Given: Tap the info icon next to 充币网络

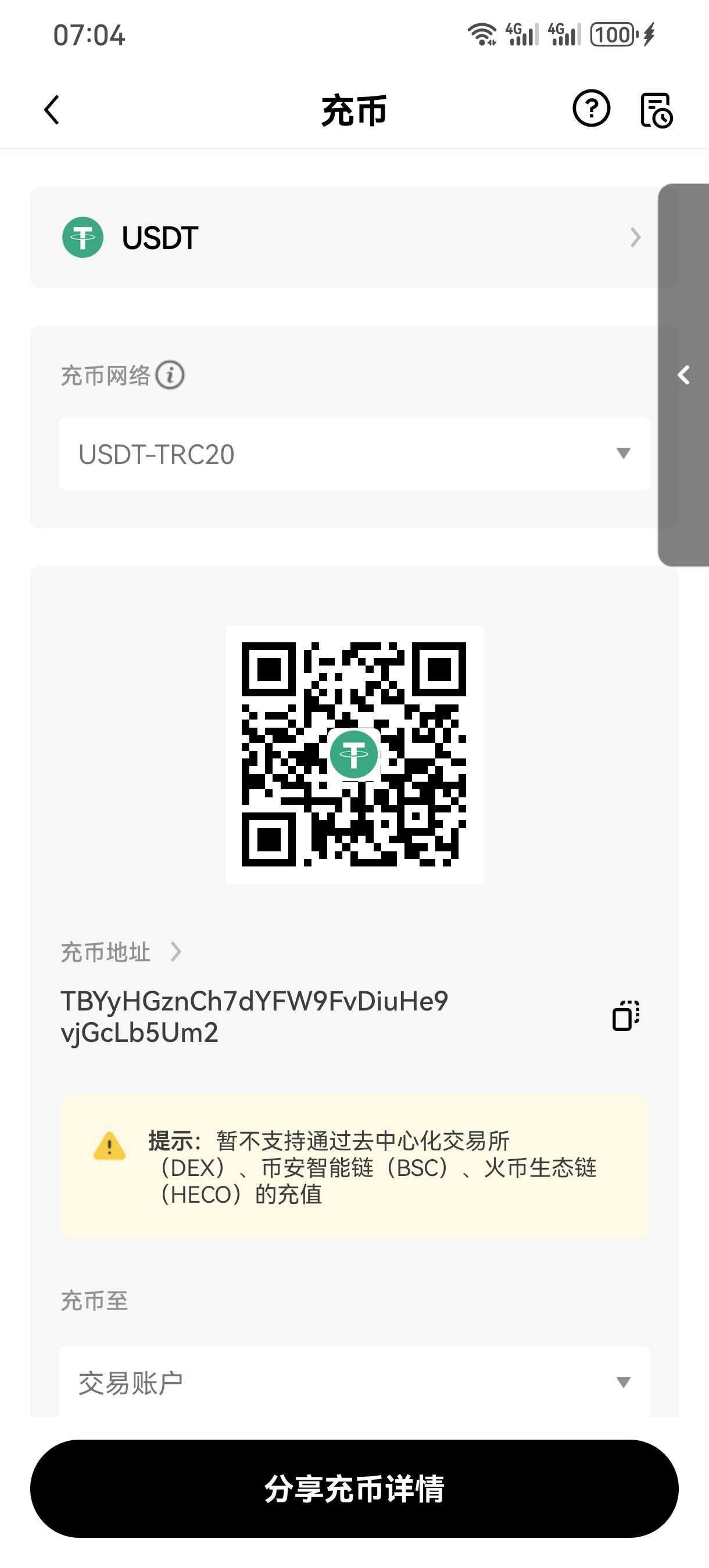Looking at the screenshot, I should pyautogui.click(x=169, y=376).
